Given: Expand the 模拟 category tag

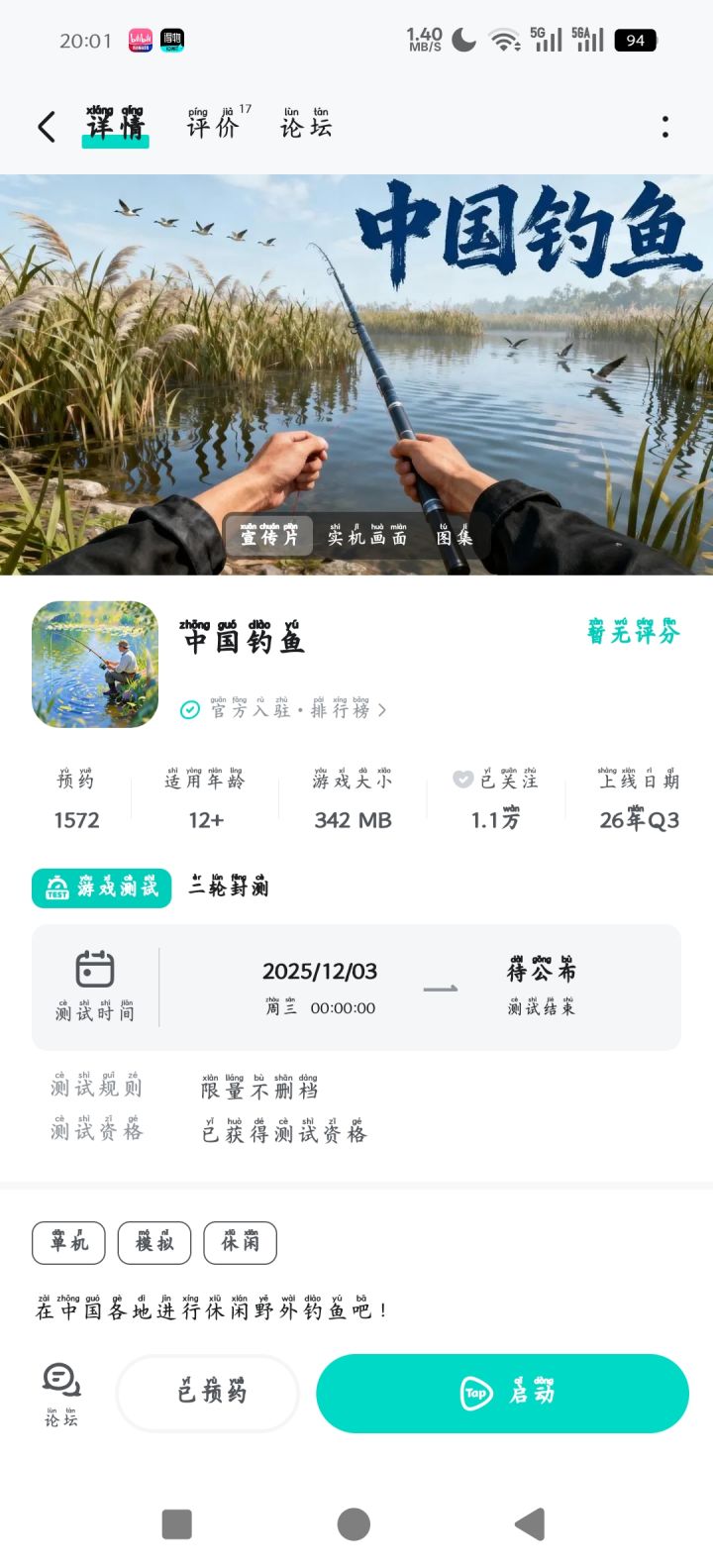Looking at the screenshot, I should pyautogui.click(x=153, y=1242).
